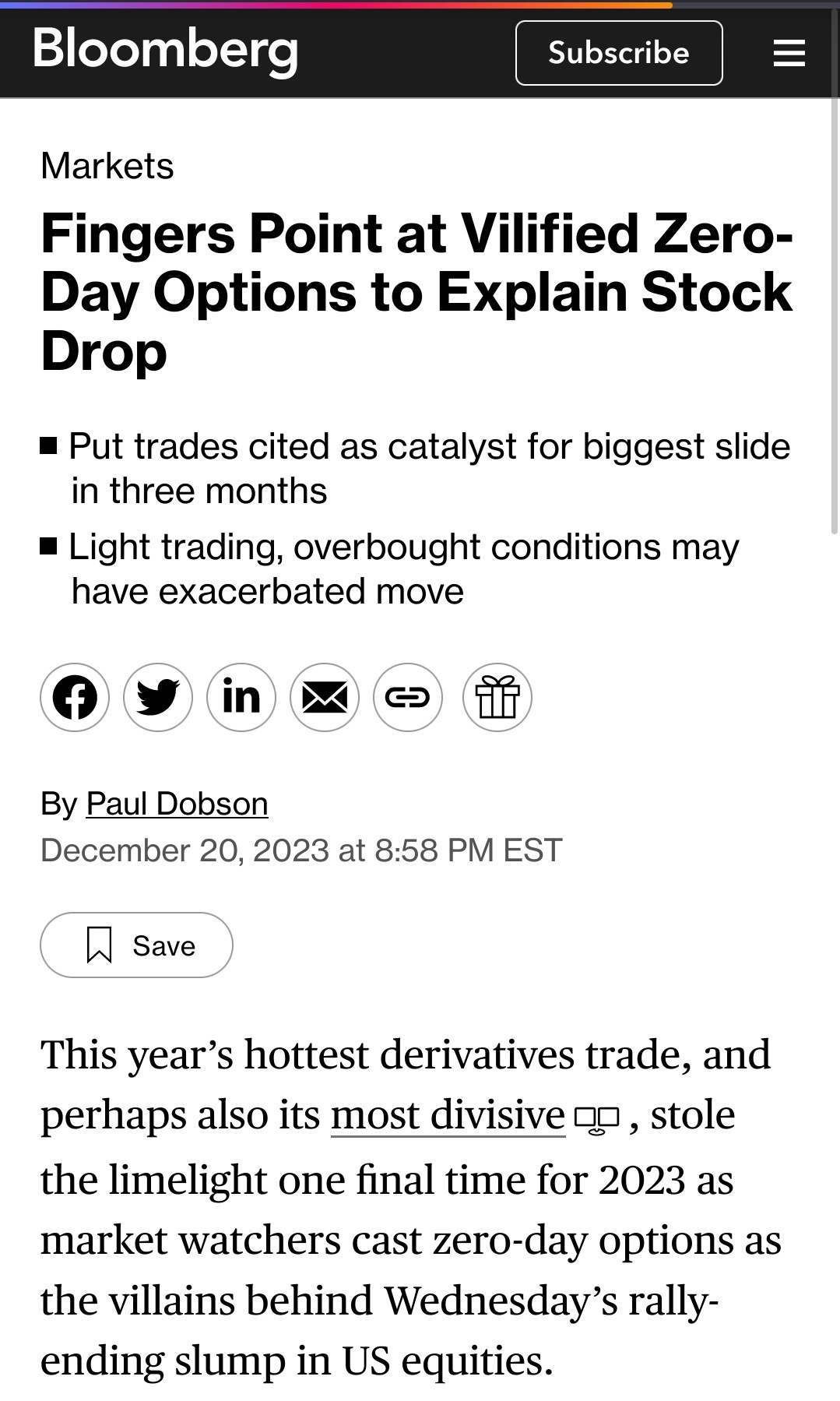Save this article
This screenshot has width=840, height=1401.
point(136,945)
